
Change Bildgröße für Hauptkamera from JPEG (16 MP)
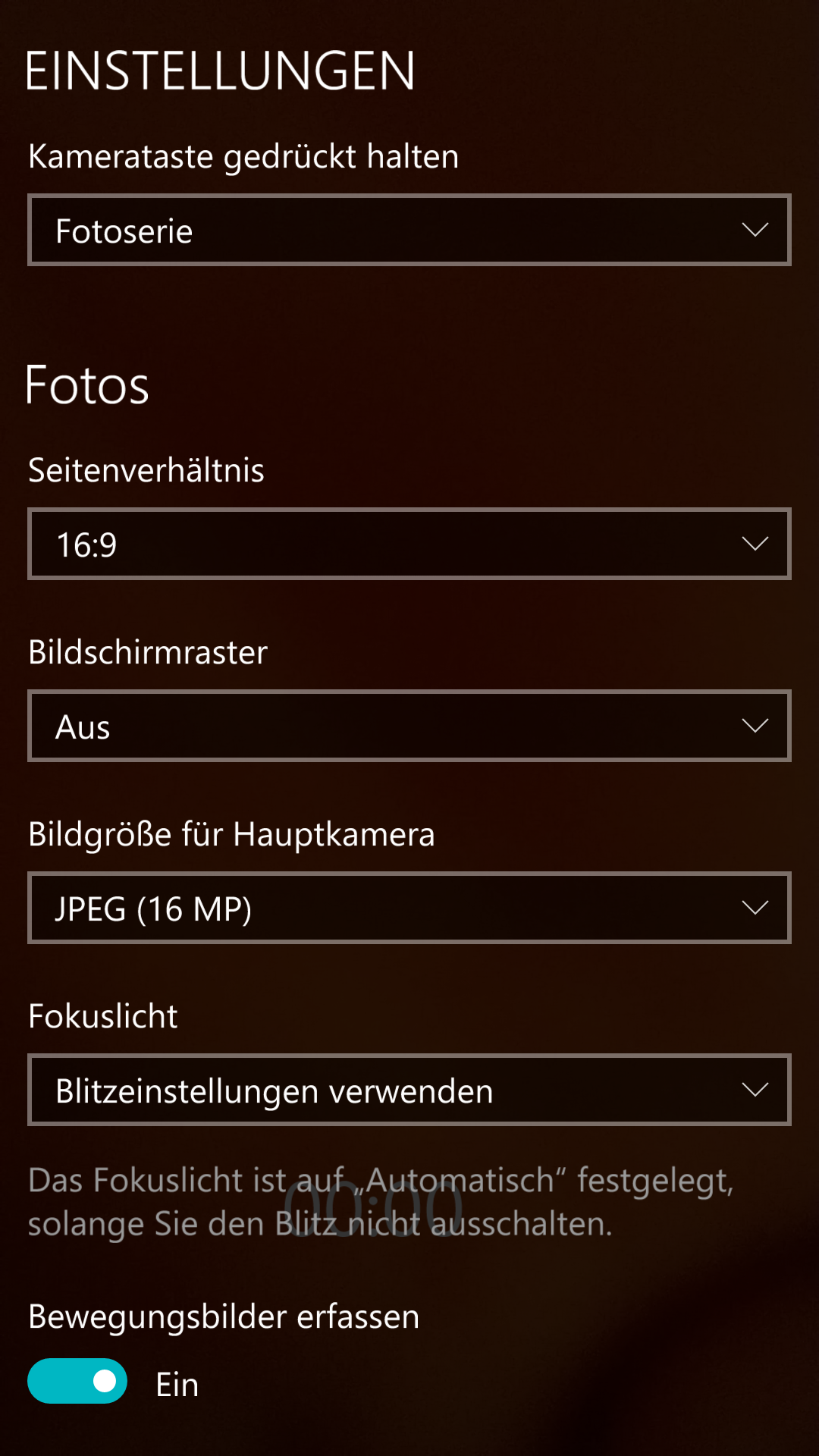pos(409,908)
